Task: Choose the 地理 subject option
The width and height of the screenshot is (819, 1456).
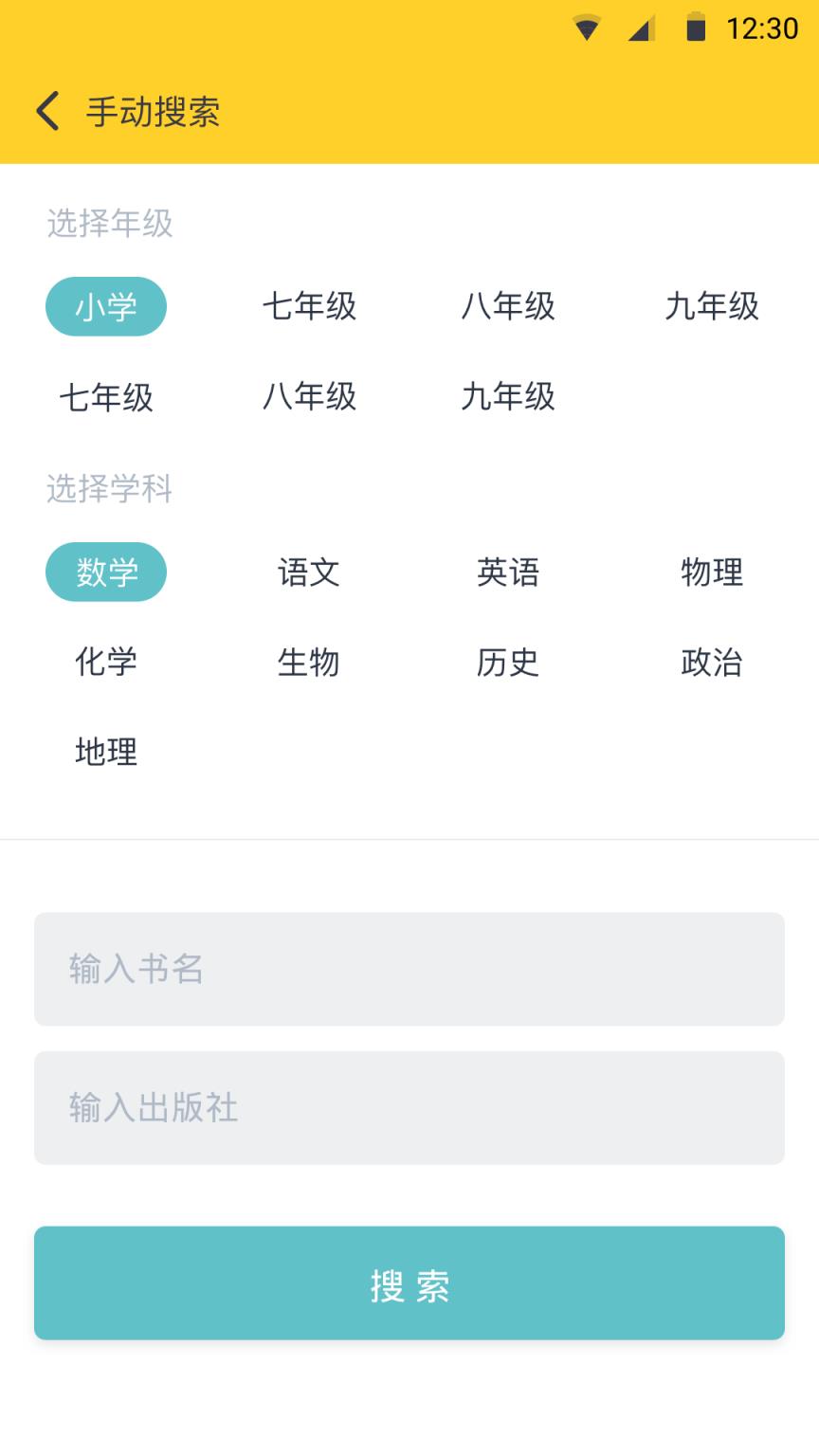Action: point(104,752)
